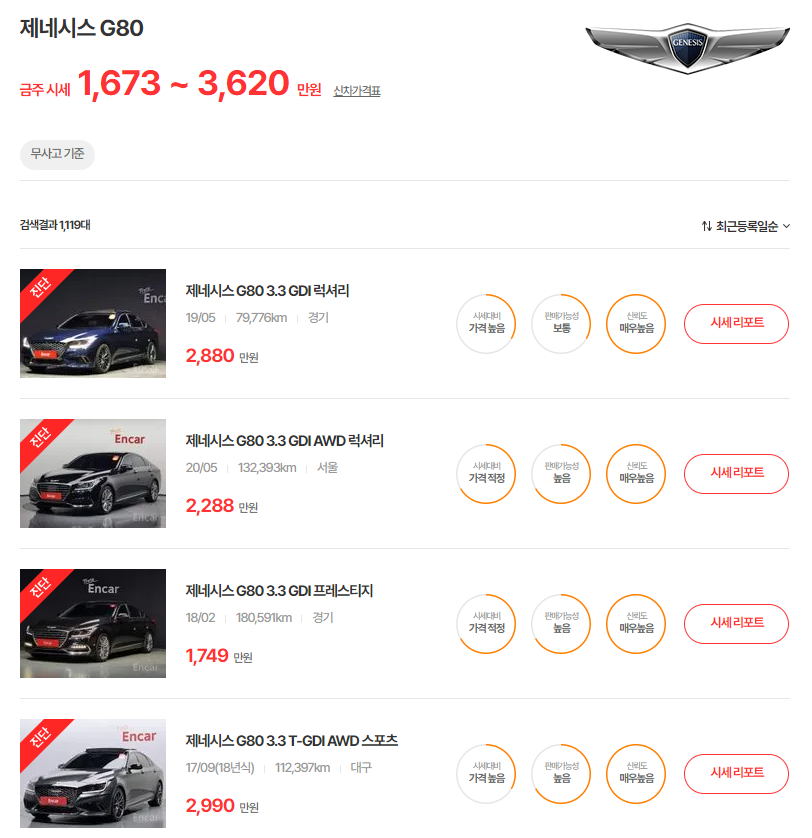Click 가격적정 icon on the AWD 럭셔리 listing
Screen dimensions: 812x838
click(487, 474)
